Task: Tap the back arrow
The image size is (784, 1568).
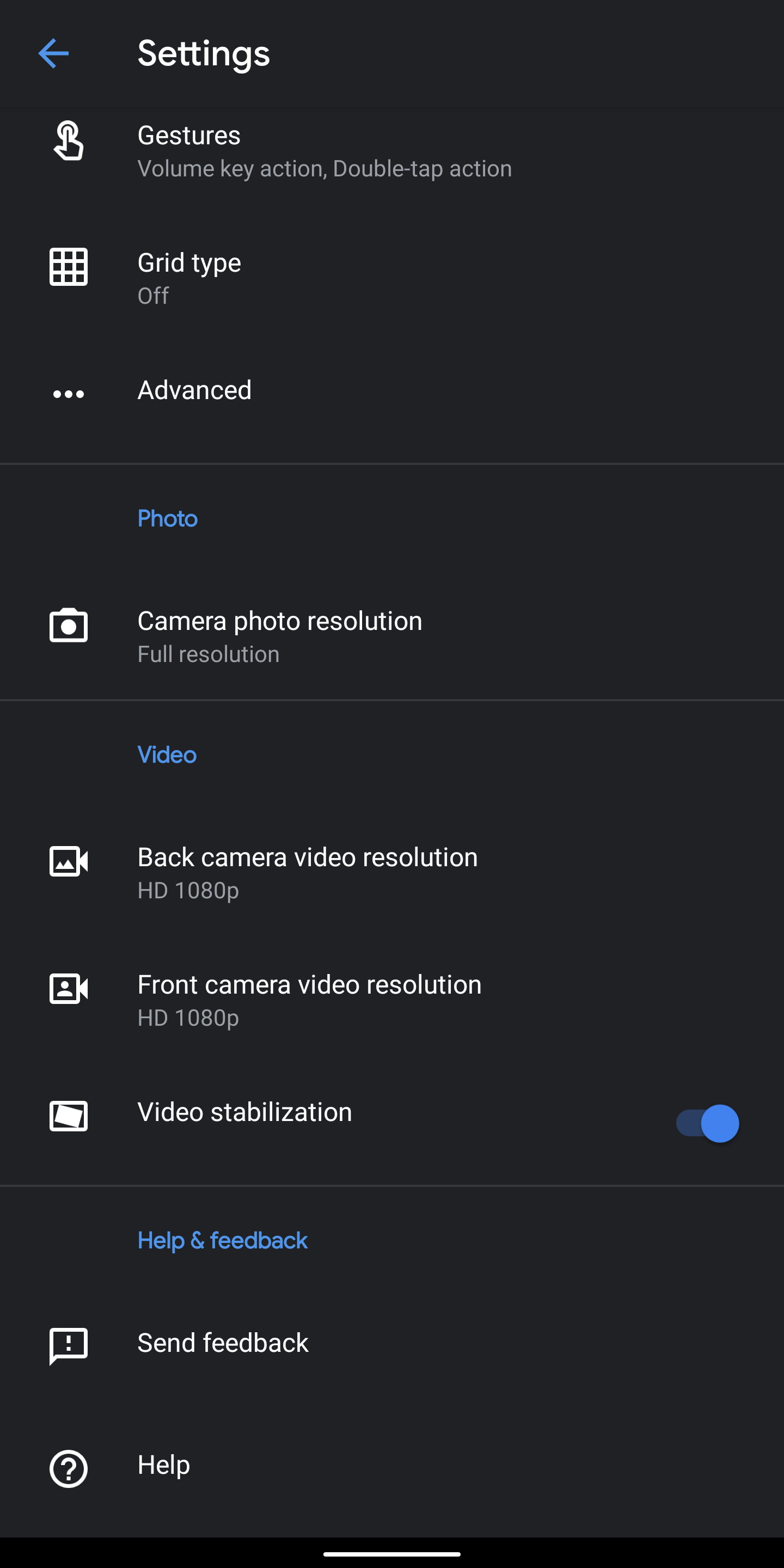Action: (54, 53)
